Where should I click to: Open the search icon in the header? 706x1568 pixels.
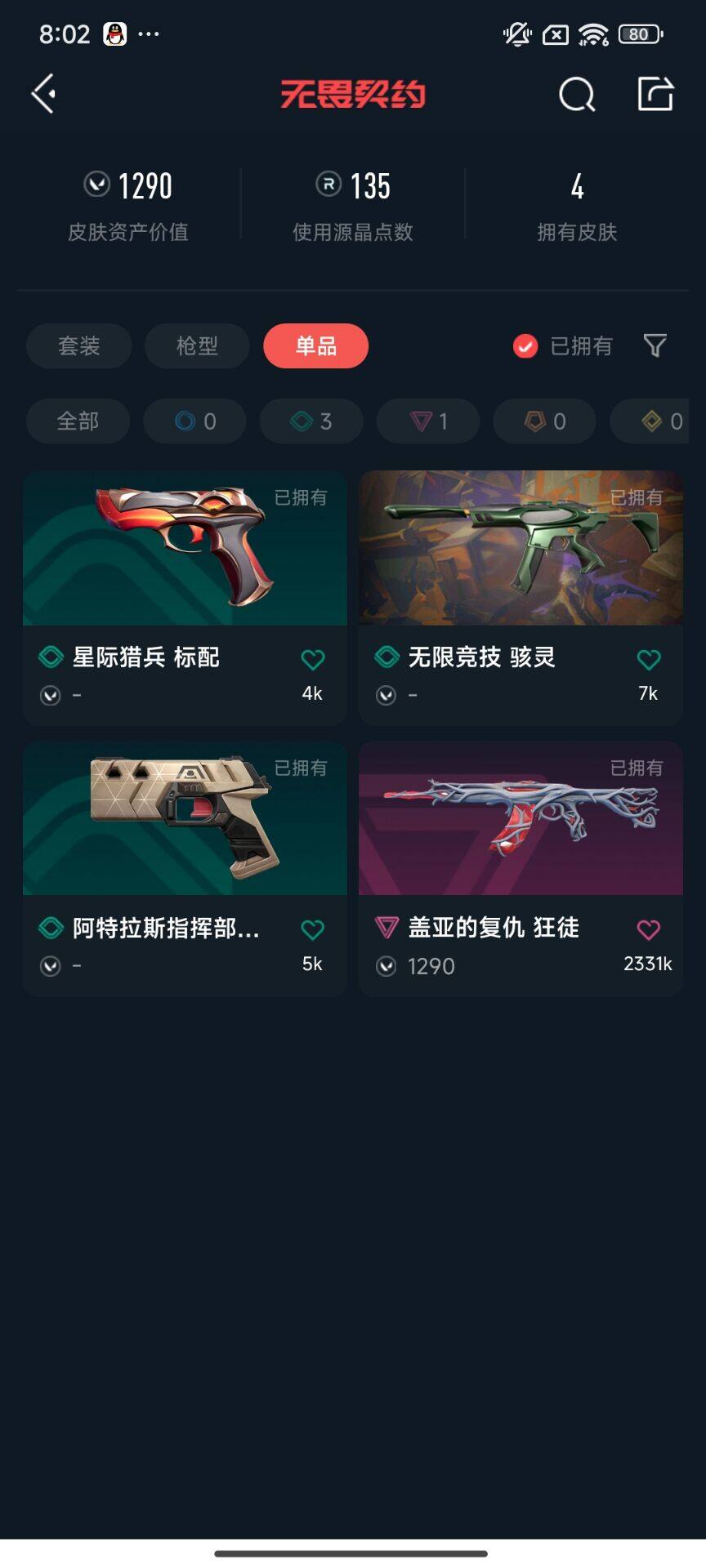576,94
